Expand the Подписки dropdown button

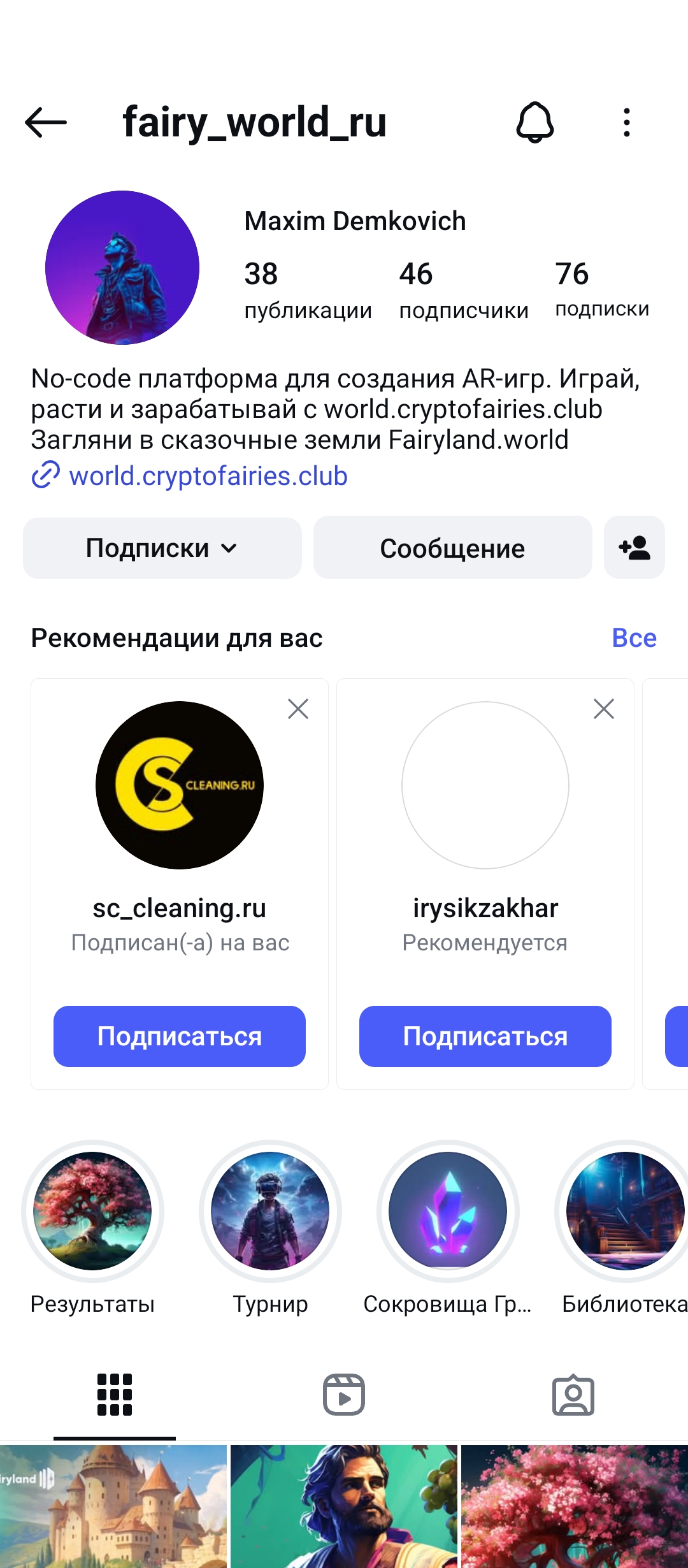pos(162,548)
